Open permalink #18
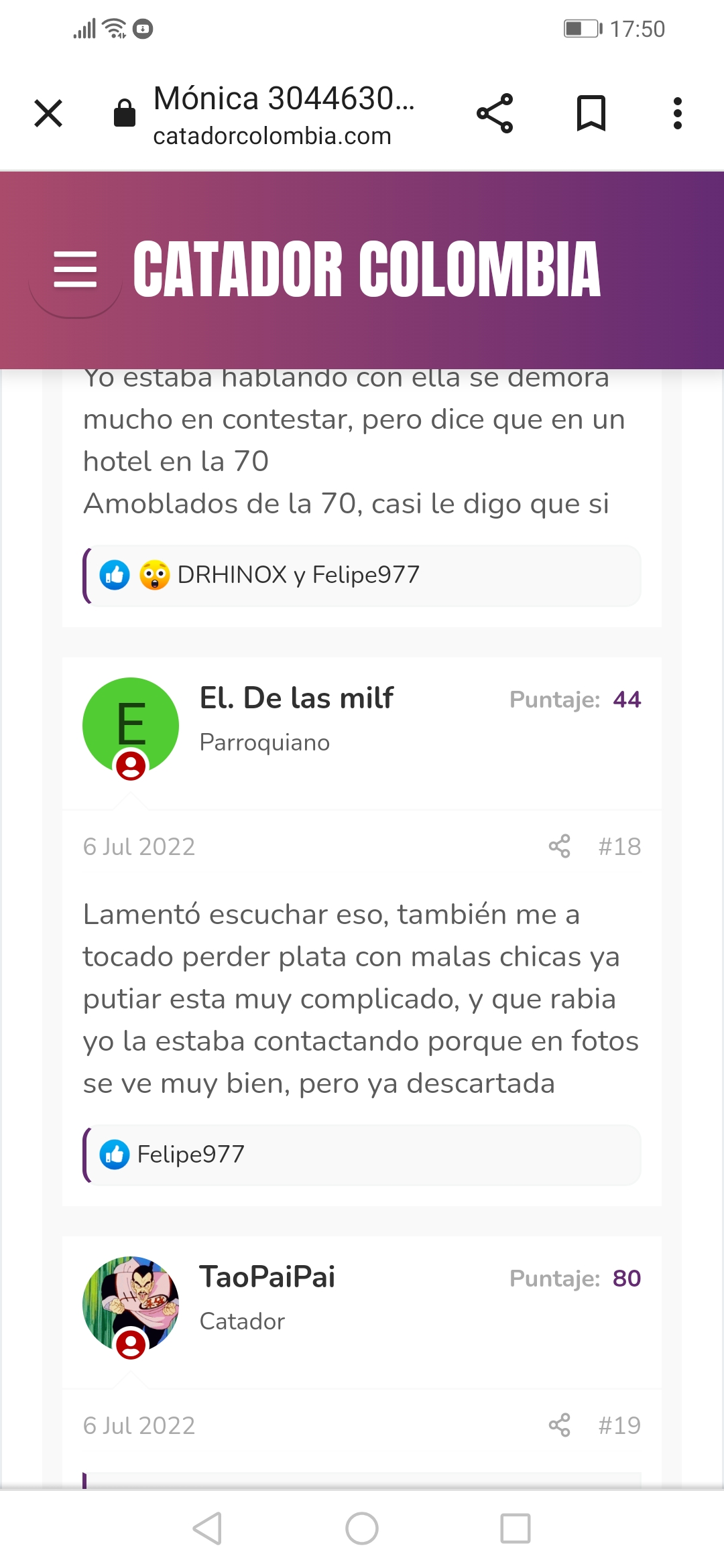This screenshot has height=1568, width=724. [x=619, y=846]
